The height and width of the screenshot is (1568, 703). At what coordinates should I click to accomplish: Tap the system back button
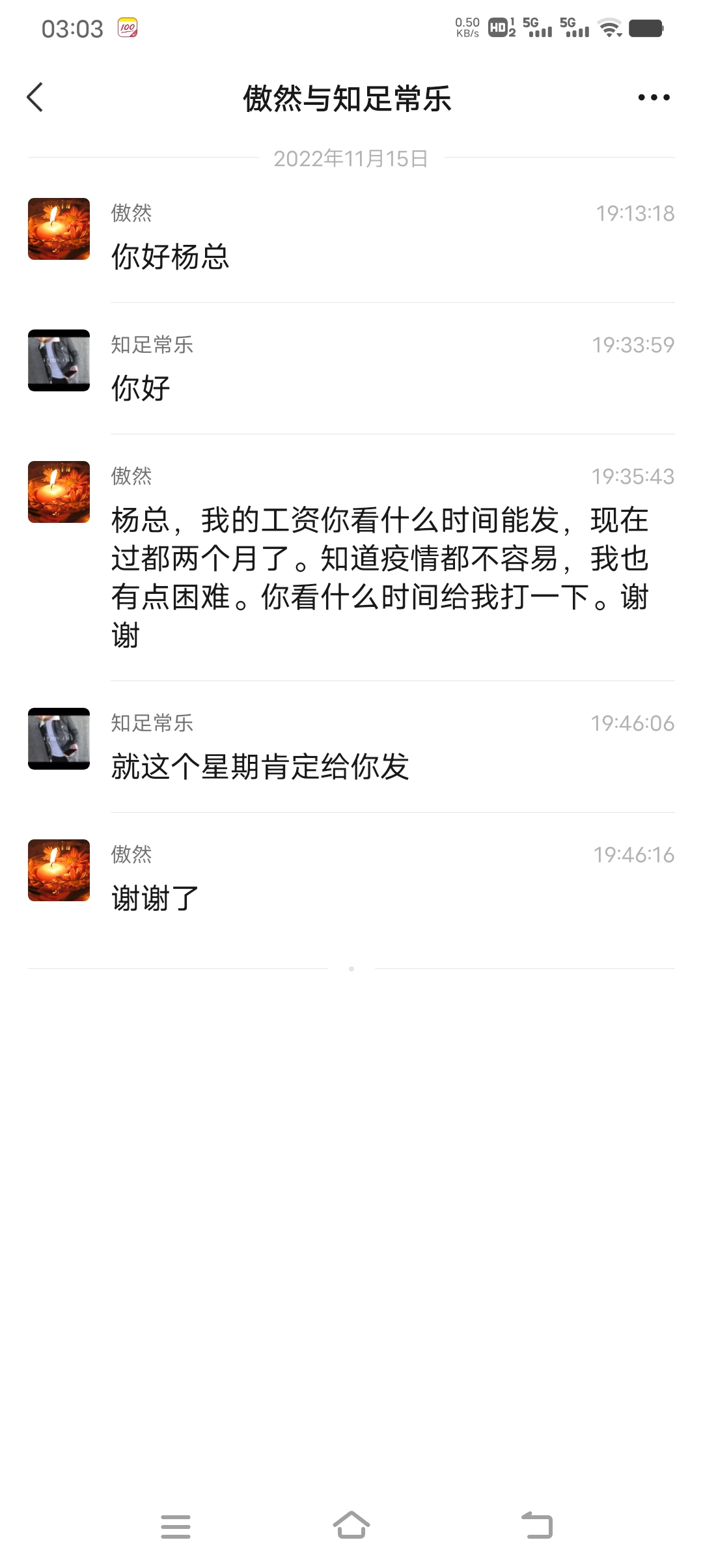point(538,1525)
